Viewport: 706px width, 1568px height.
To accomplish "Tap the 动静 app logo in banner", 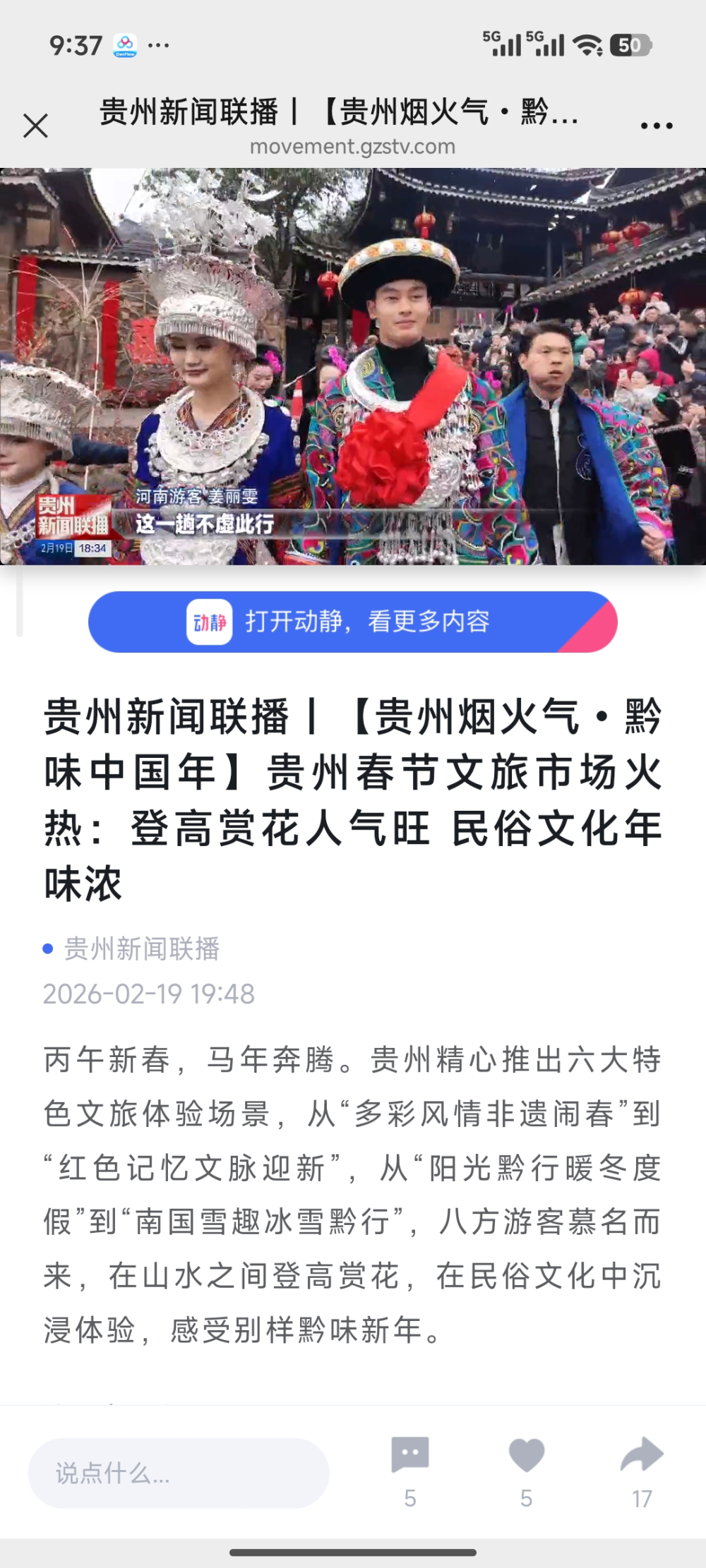I will point(210,622).
